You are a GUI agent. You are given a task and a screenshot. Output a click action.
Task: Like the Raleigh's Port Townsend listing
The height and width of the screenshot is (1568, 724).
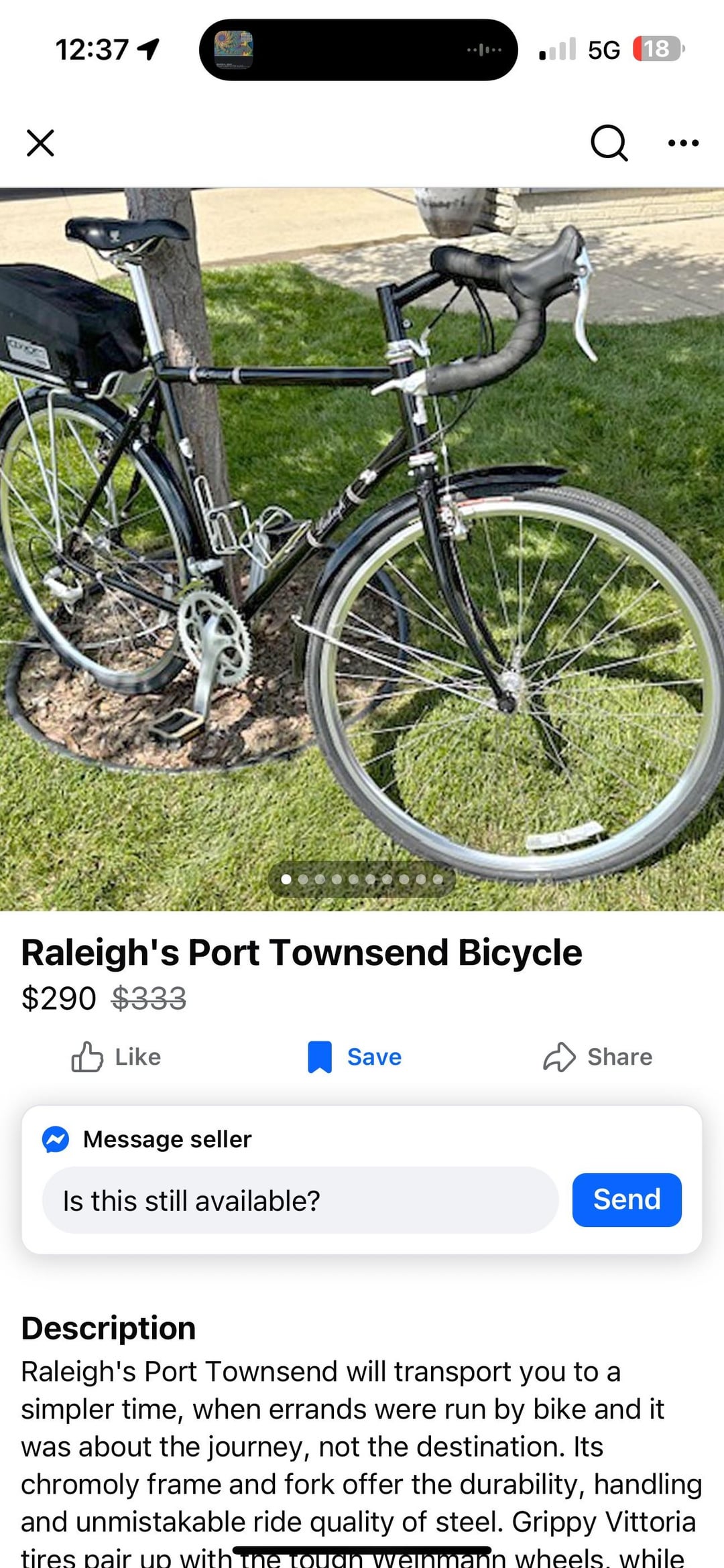117,1057
